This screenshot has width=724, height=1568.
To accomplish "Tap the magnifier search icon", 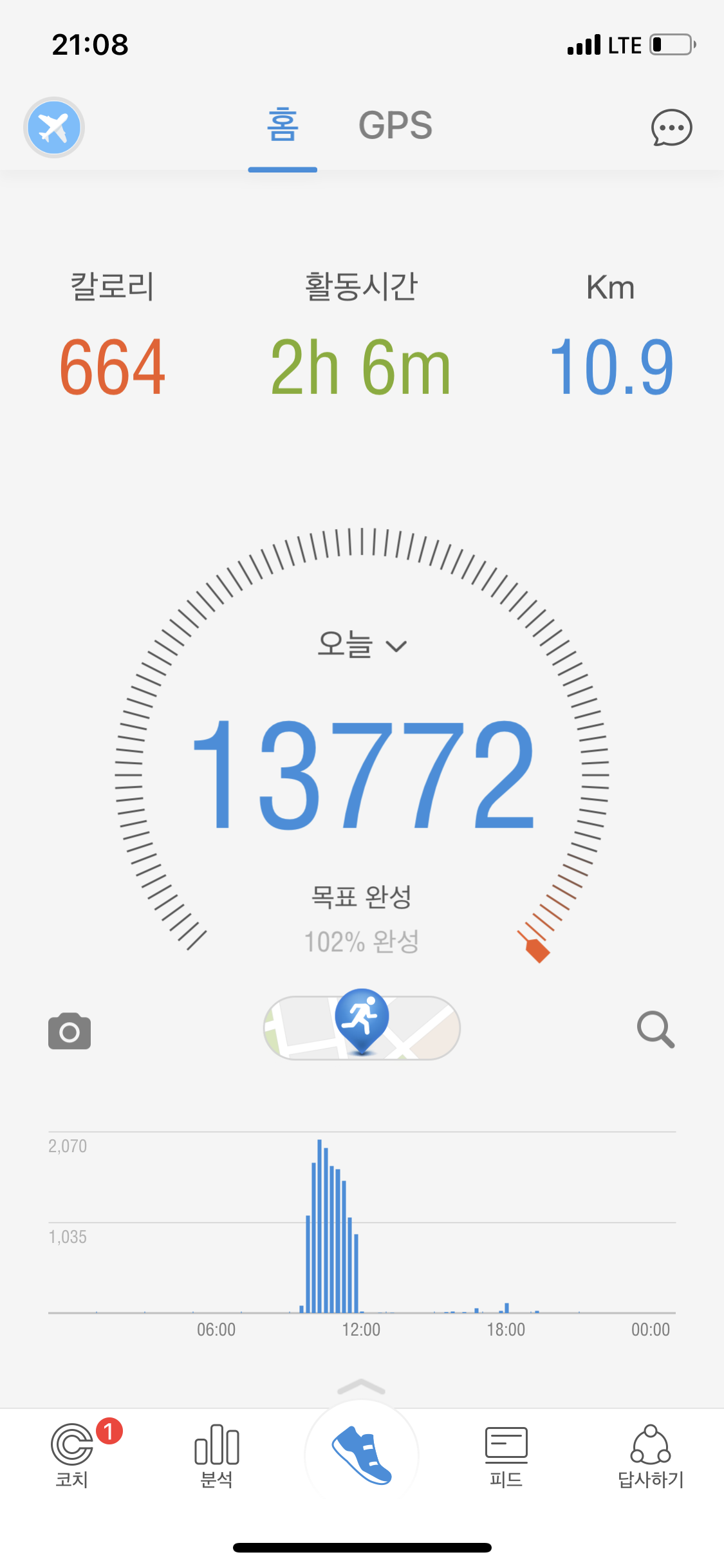I will tap(656, 1029).
